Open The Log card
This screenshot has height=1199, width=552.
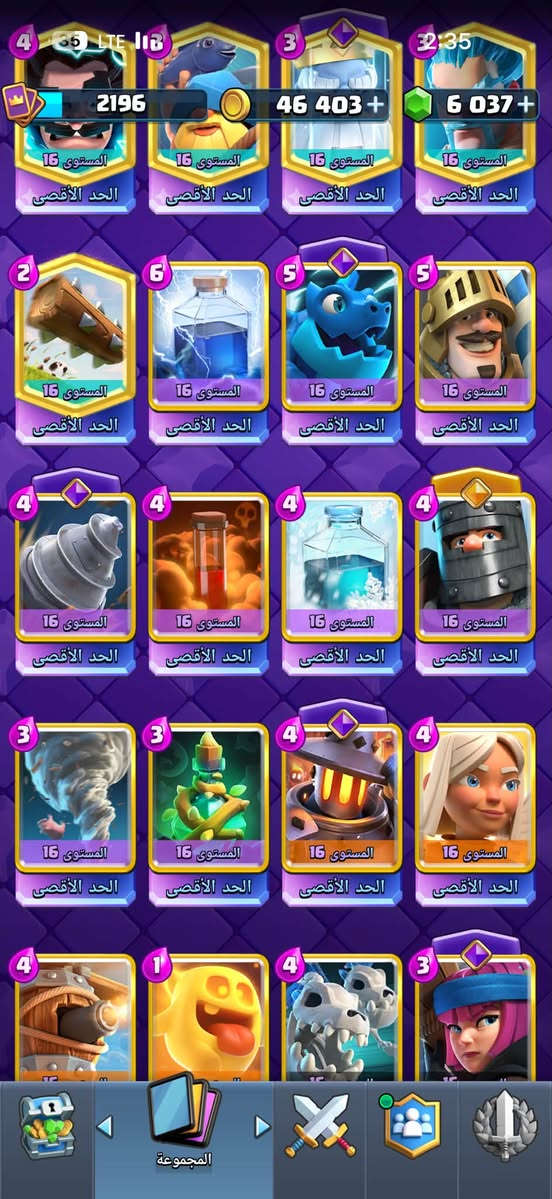pyautogui.click(x=75, y=349)
